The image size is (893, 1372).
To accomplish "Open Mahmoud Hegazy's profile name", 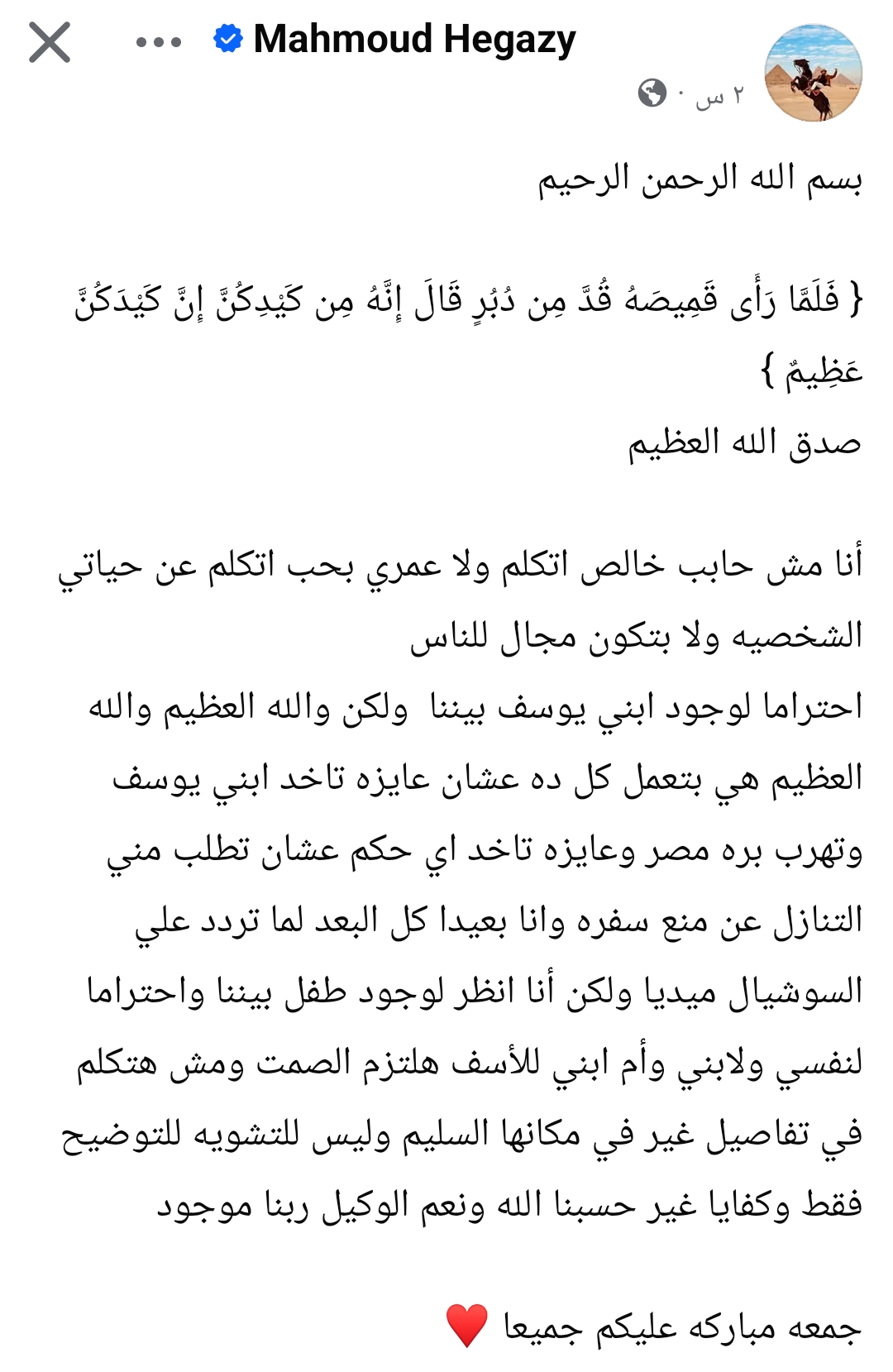I will point(414,40).
